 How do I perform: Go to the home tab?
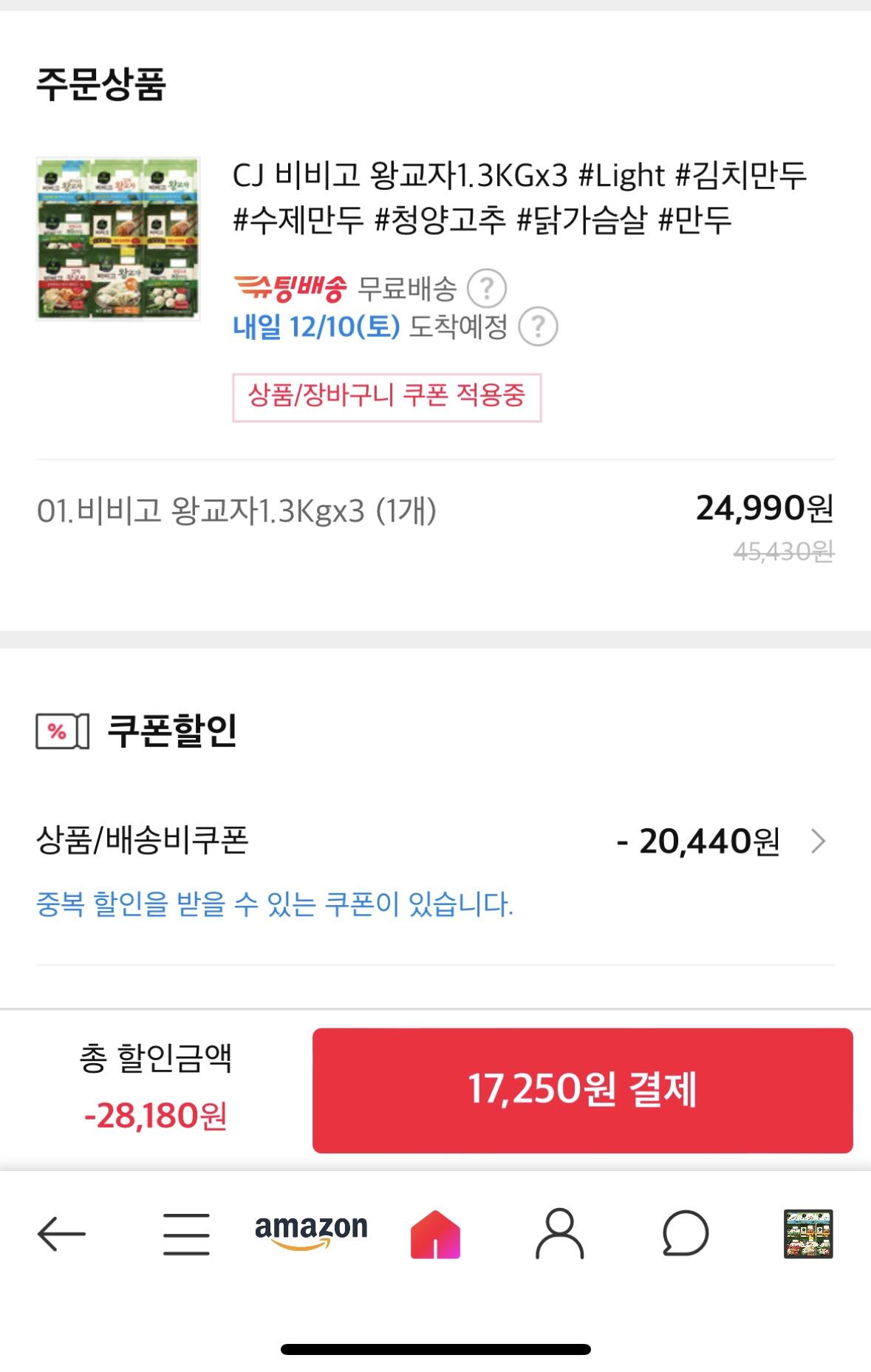435,1234
